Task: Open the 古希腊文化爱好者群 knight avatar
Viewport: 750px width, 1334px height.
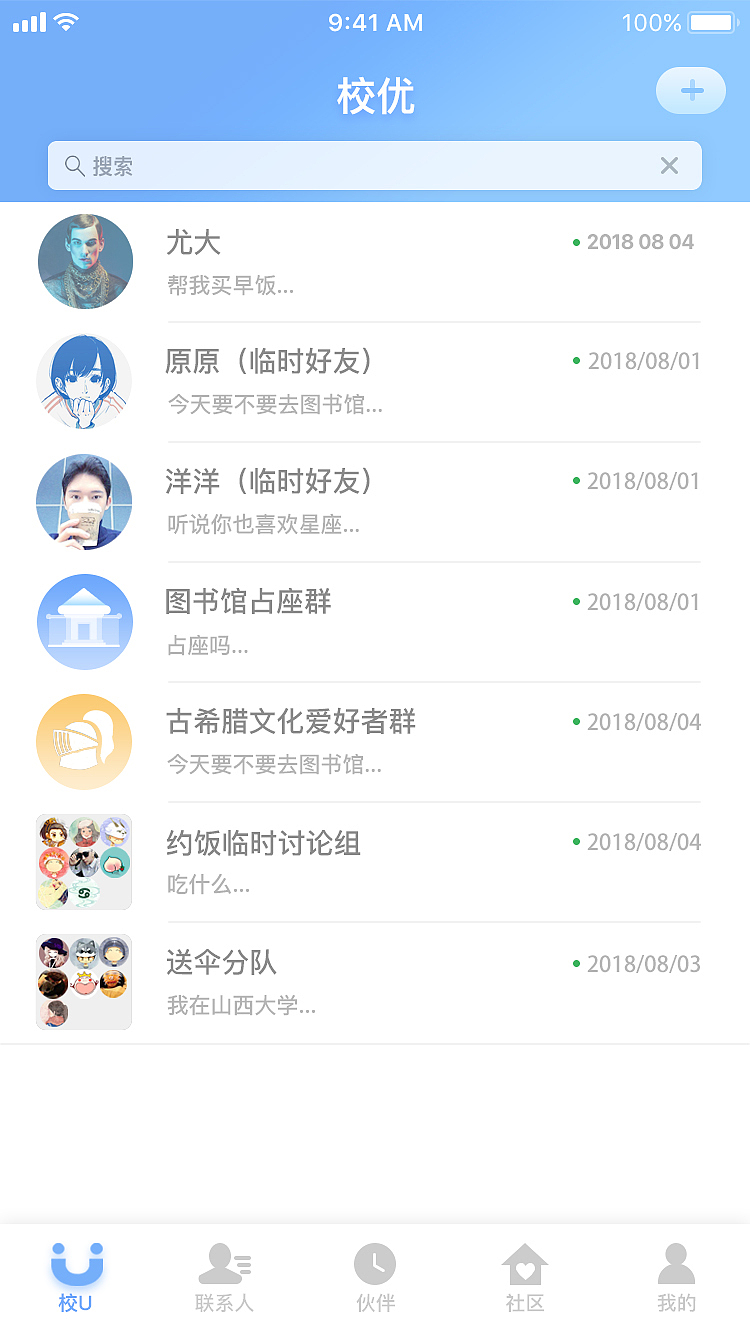Action: 84,741
